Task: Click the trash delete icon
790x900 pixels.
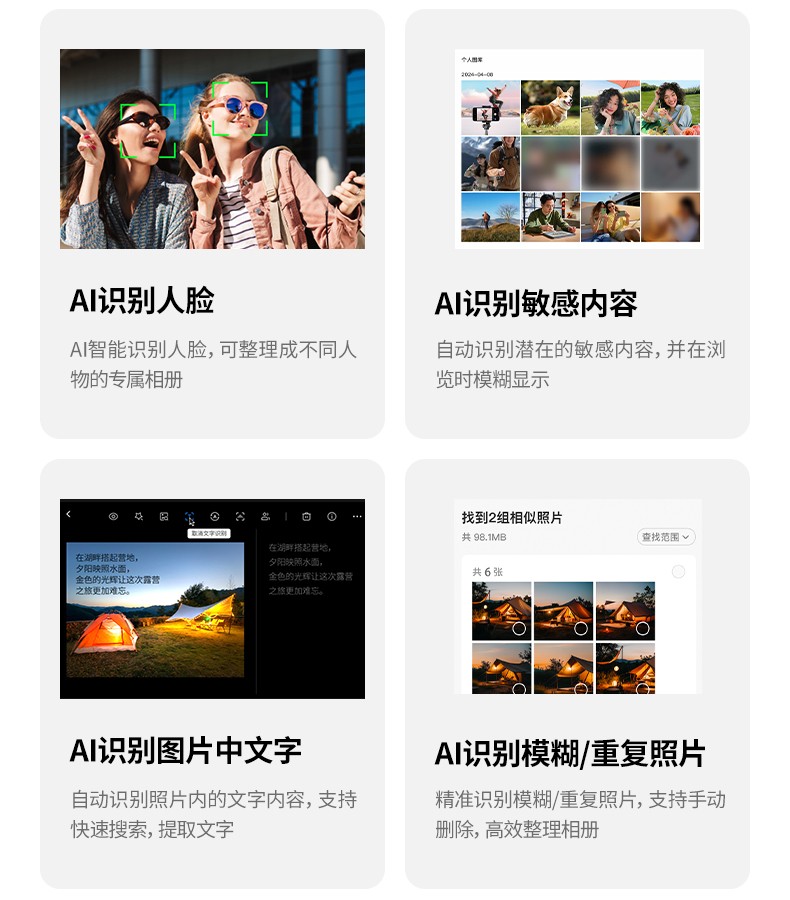Action: click(307, 515)
